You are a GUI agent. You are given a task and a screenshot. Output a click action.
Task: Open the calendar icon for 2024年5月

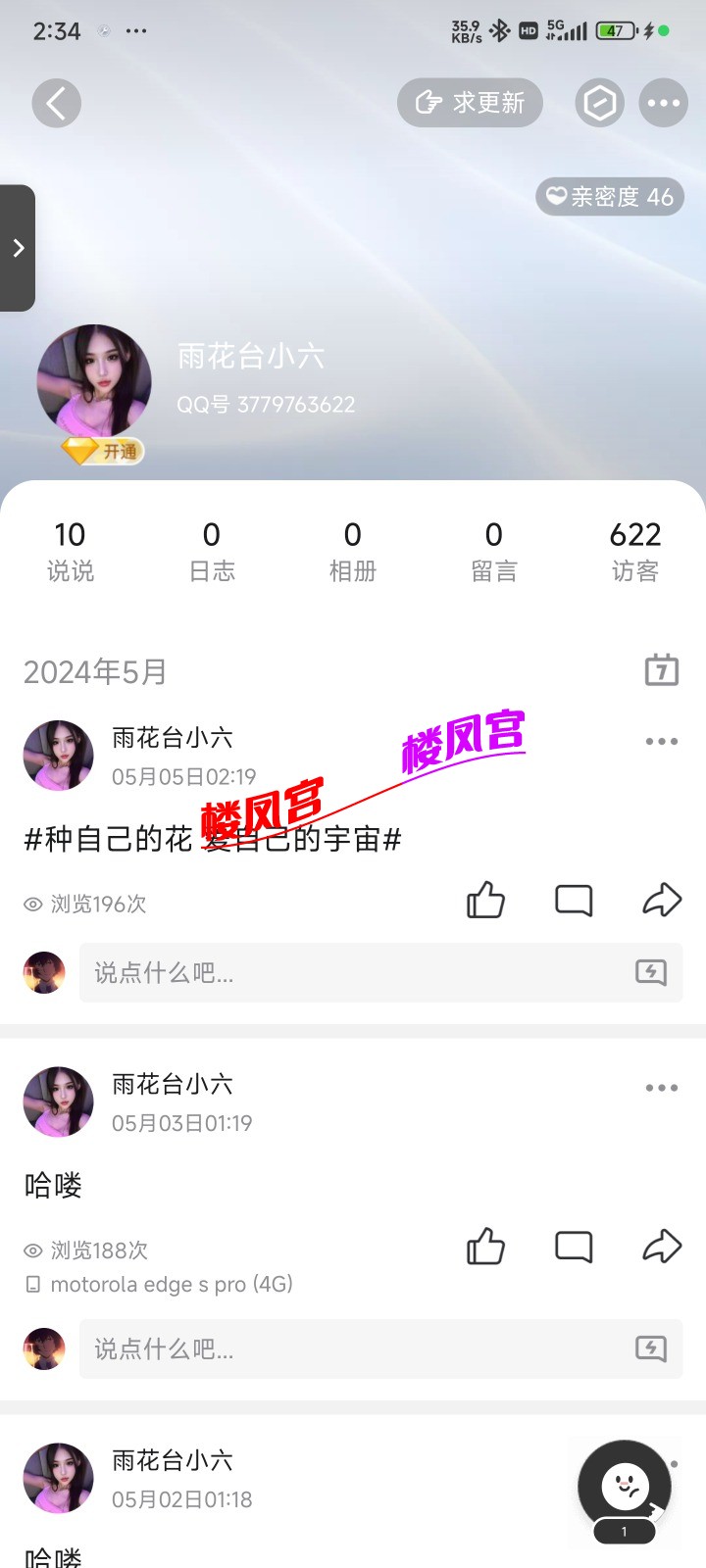tap(662, 670)
